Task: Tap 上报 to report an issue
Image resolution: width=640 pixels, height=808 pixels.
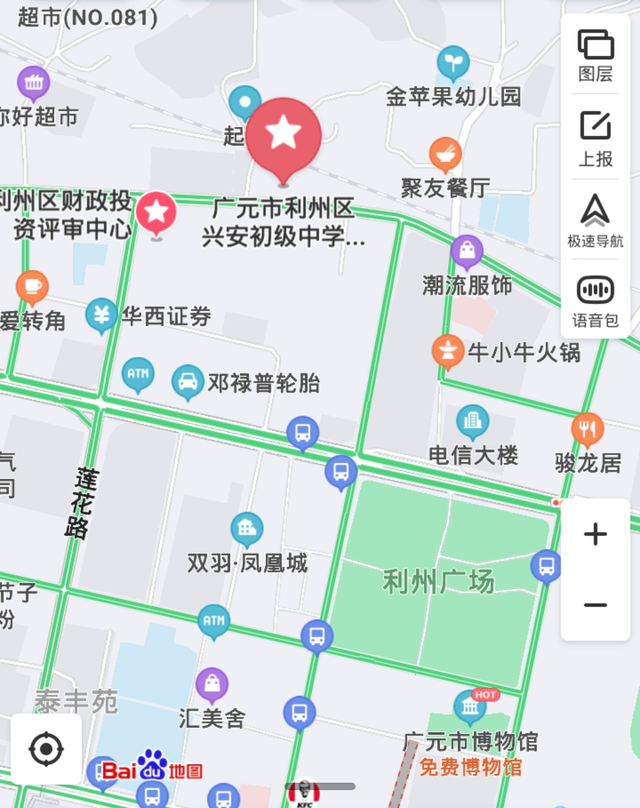Action: pyautogui.click(x=595, y=137)
